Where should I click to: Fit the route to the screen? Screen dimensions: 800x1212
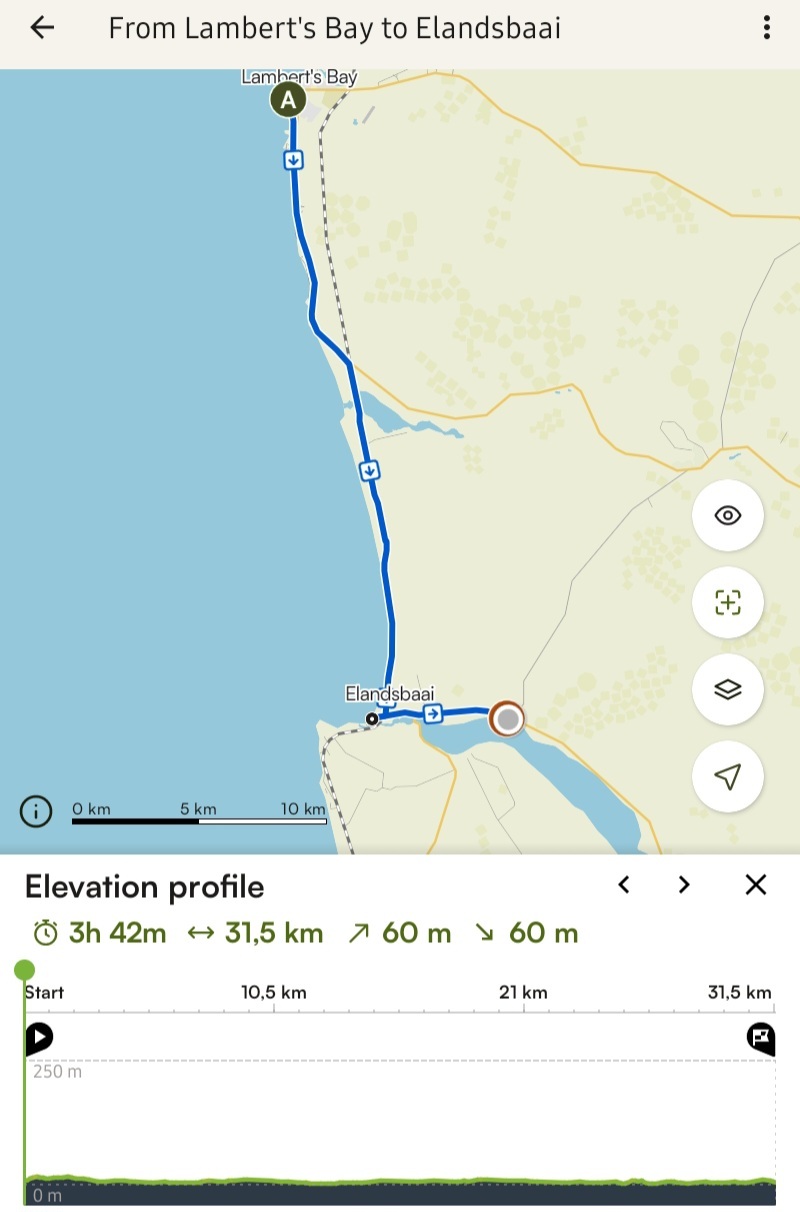pyautogui.click(x=728, y=603)
